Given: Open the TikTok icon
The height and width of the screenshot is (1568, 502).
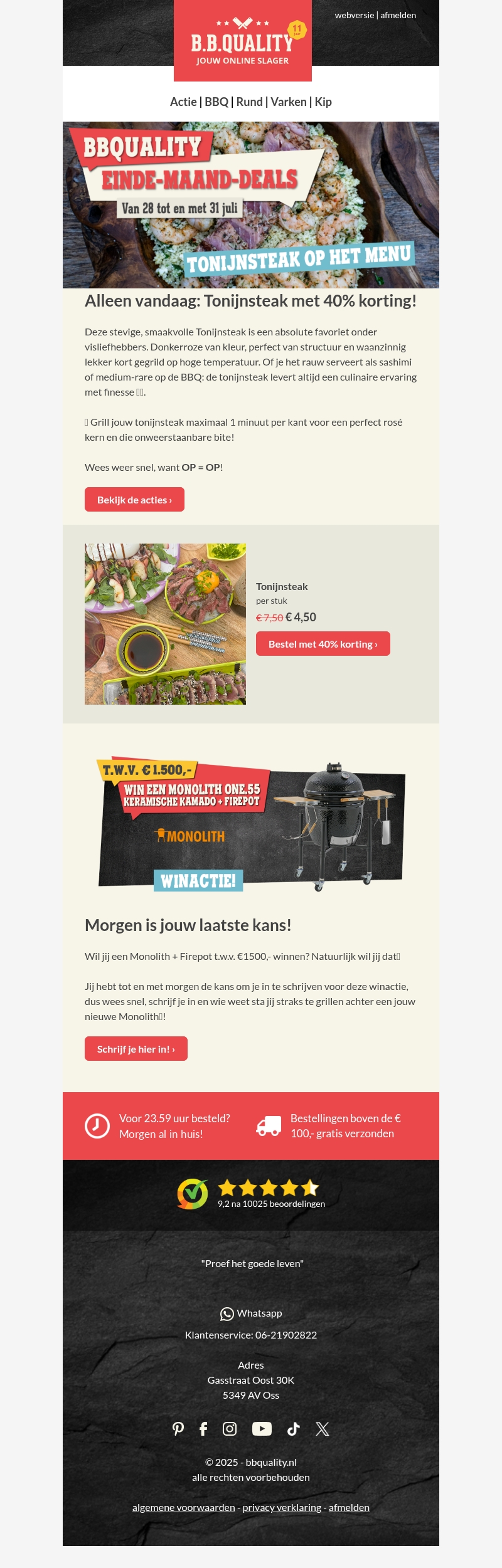Looking at the screenshot, I should (293, 1429).
